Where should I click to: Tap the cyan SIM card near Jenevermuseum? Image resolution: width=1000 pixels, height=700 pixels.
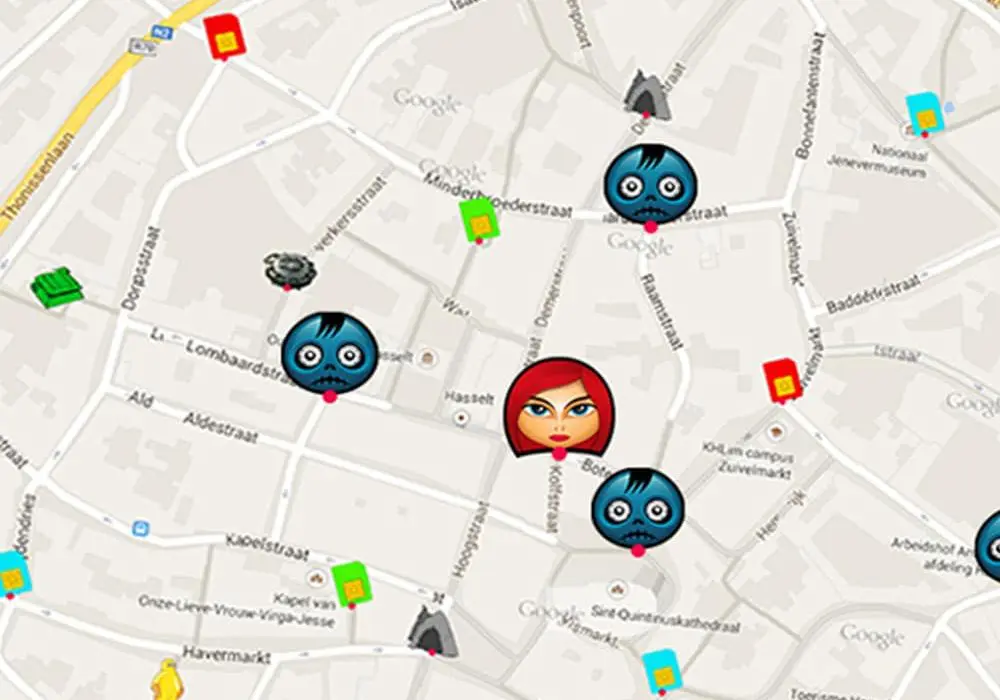pos(924,114)
